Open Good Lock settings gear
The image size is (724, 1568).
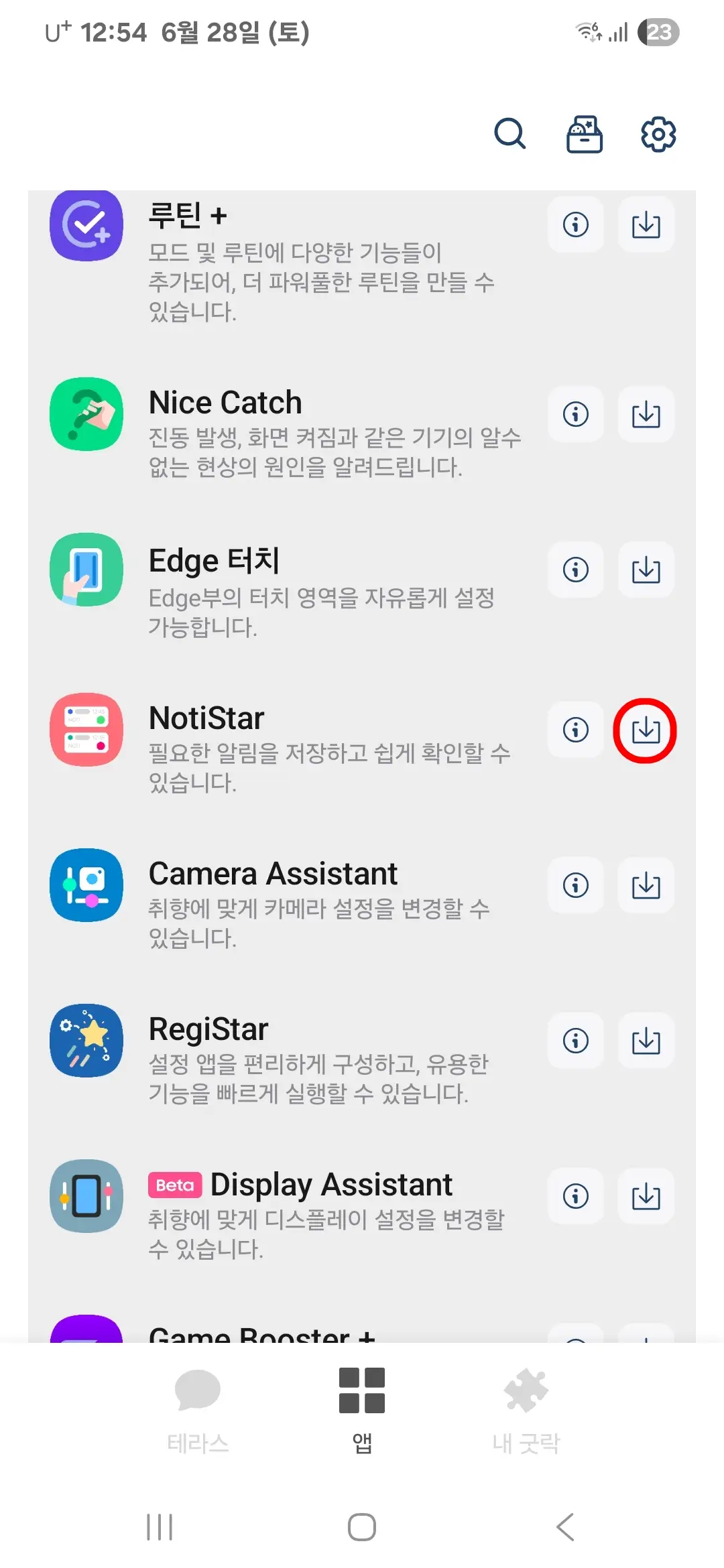pyautogui.click(x=657, y=133)
